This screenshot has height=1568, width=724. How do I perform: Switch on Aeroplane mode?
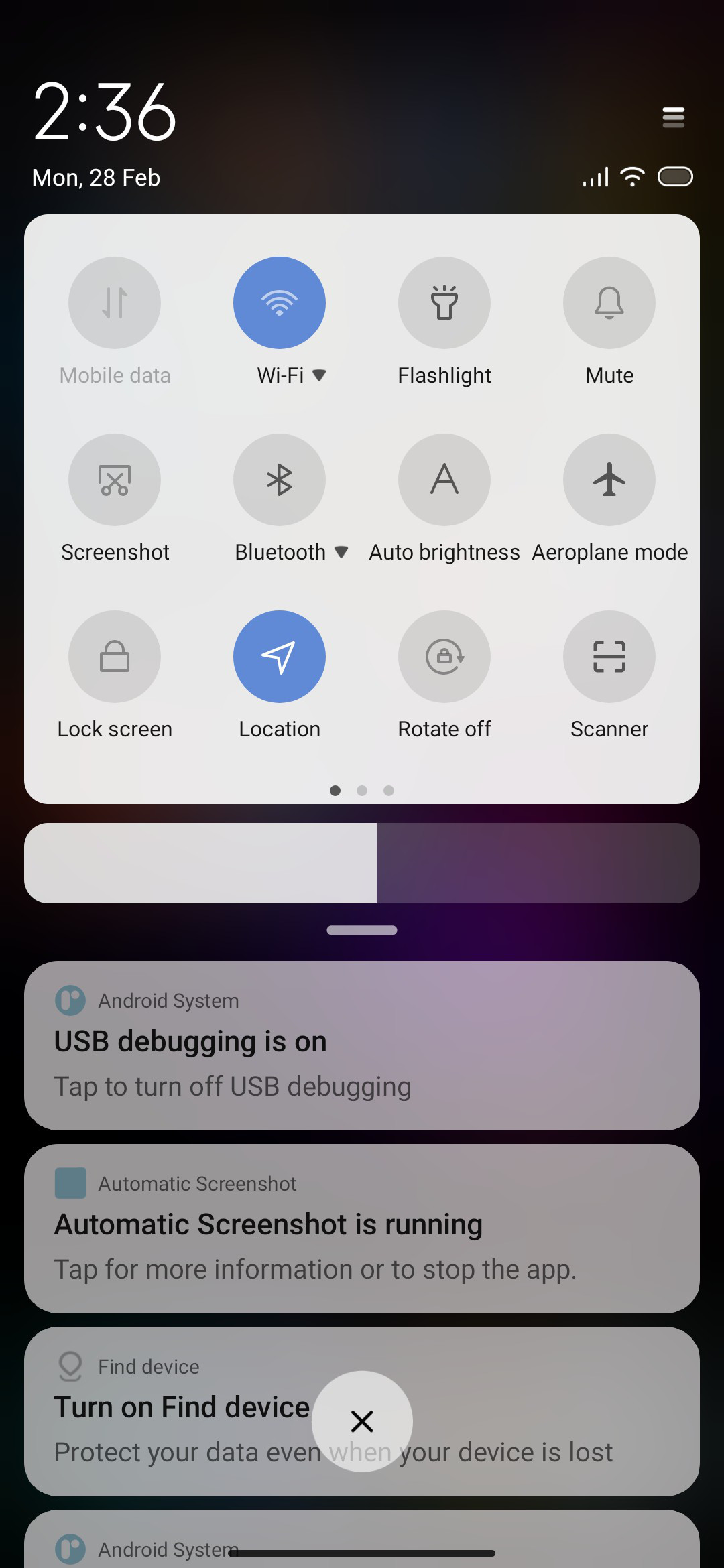tap(609, 480)
